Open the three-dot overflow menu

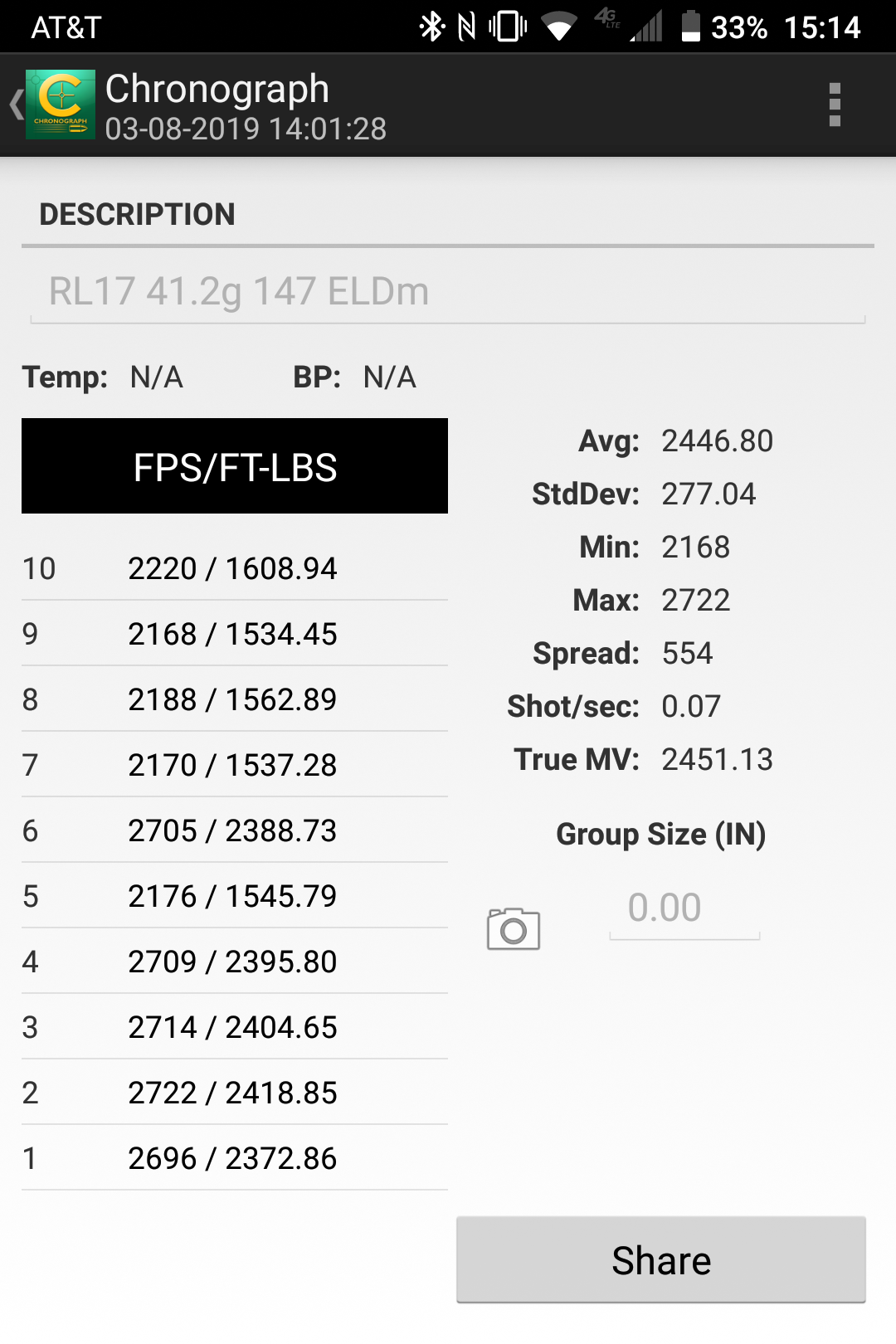[x=835, y=105]
